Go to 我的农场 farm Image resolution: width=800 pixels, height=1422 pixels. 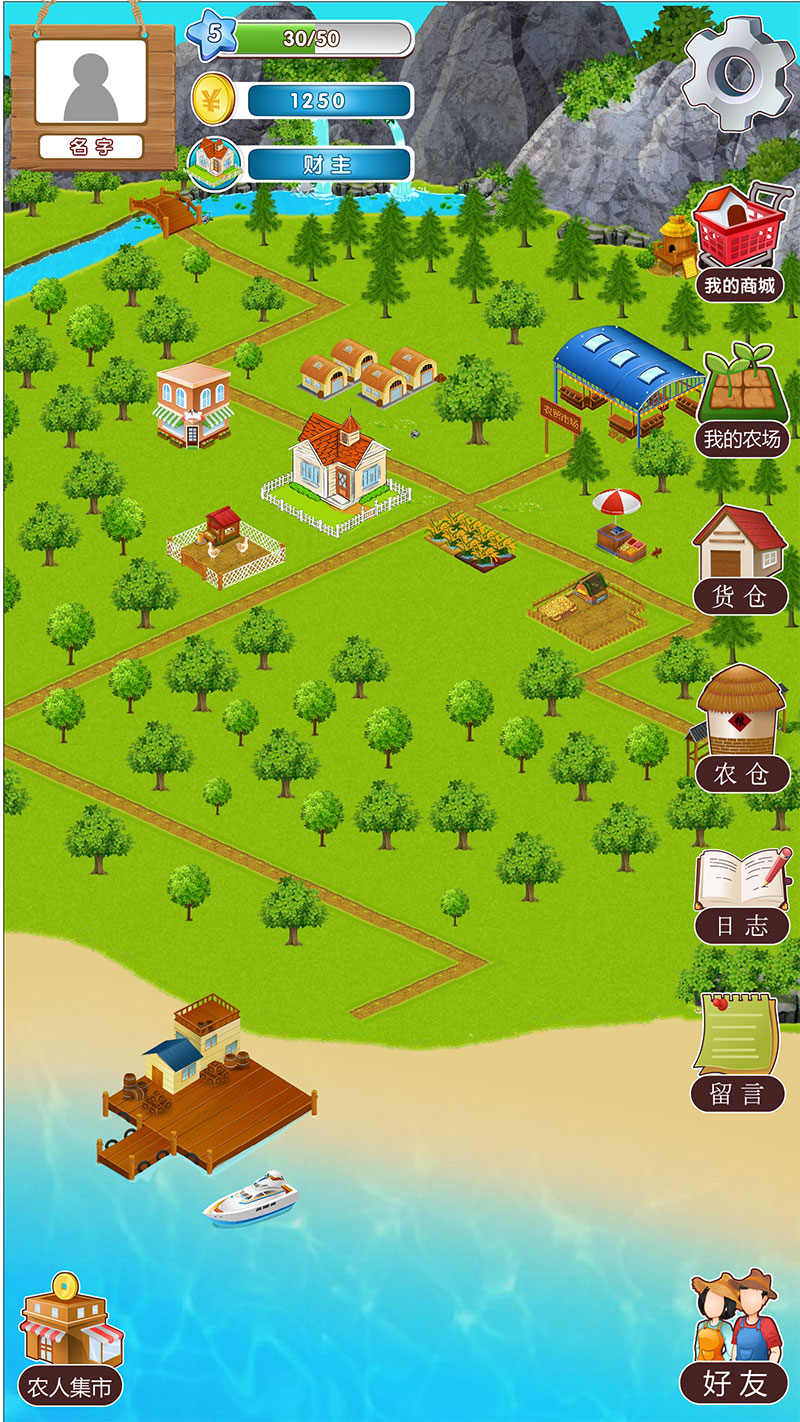coord(741,400)
